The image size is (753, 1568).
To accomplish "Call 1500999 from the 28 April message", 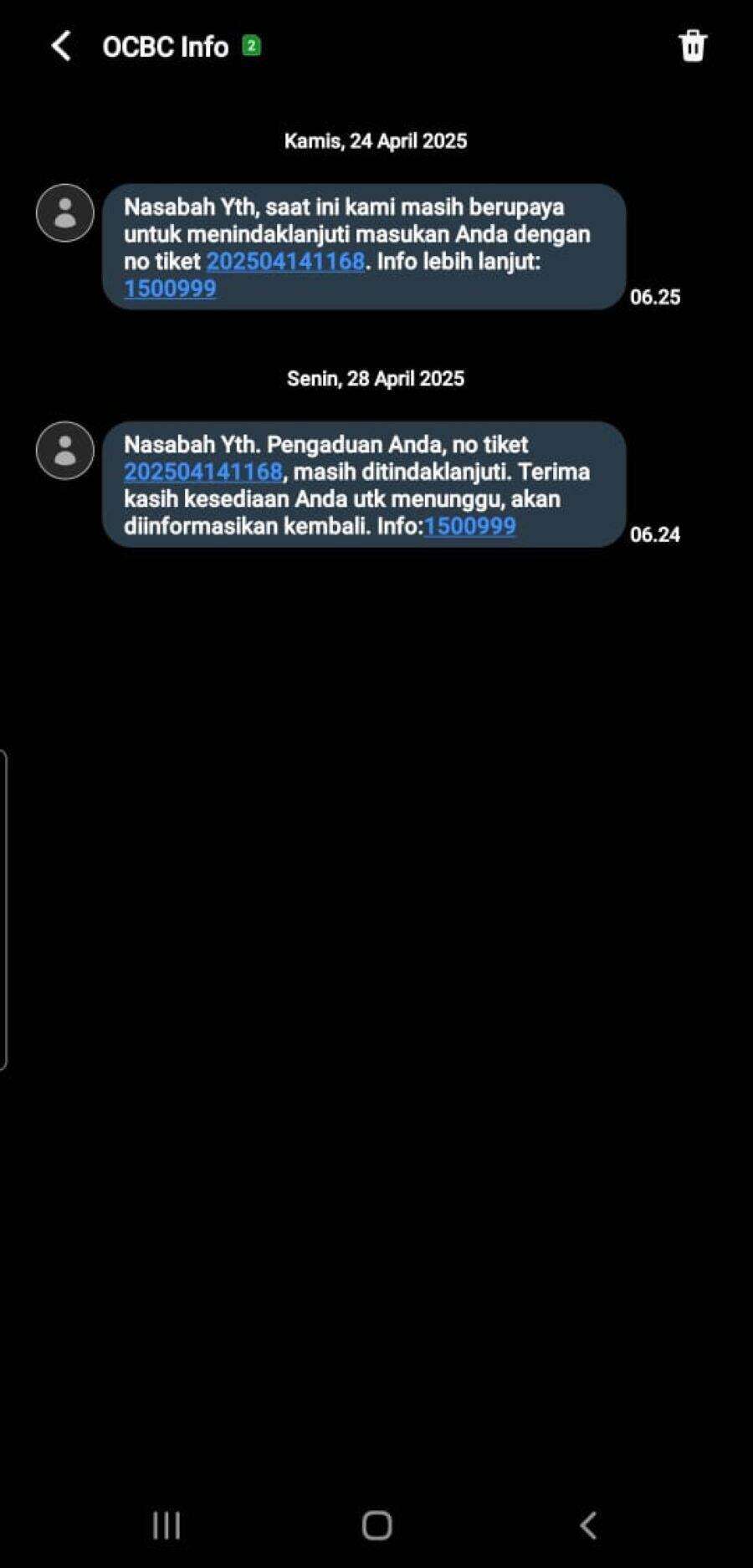I will [x=469, y=526].
